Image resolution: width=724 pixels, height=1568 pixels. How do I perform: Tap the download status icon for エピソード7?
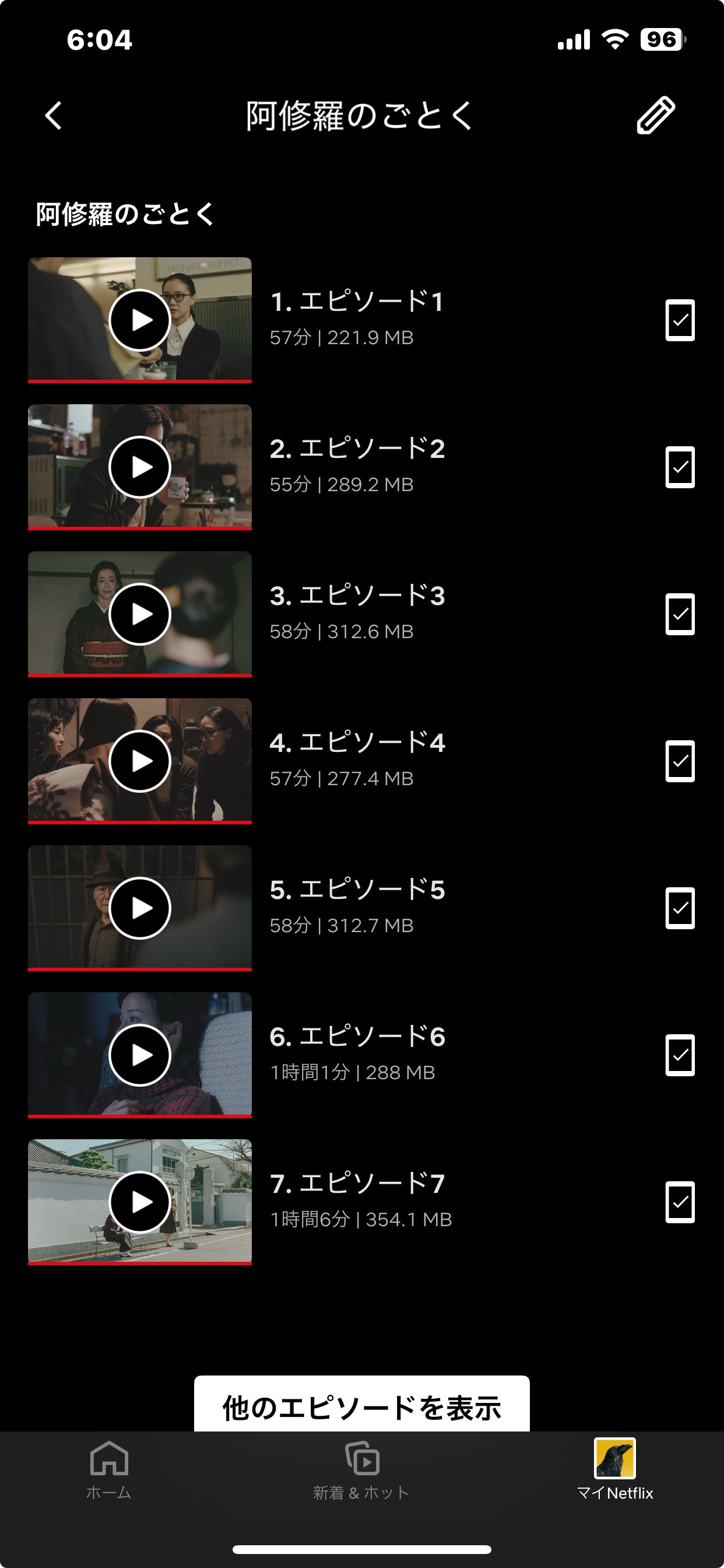coord(680,1202)
